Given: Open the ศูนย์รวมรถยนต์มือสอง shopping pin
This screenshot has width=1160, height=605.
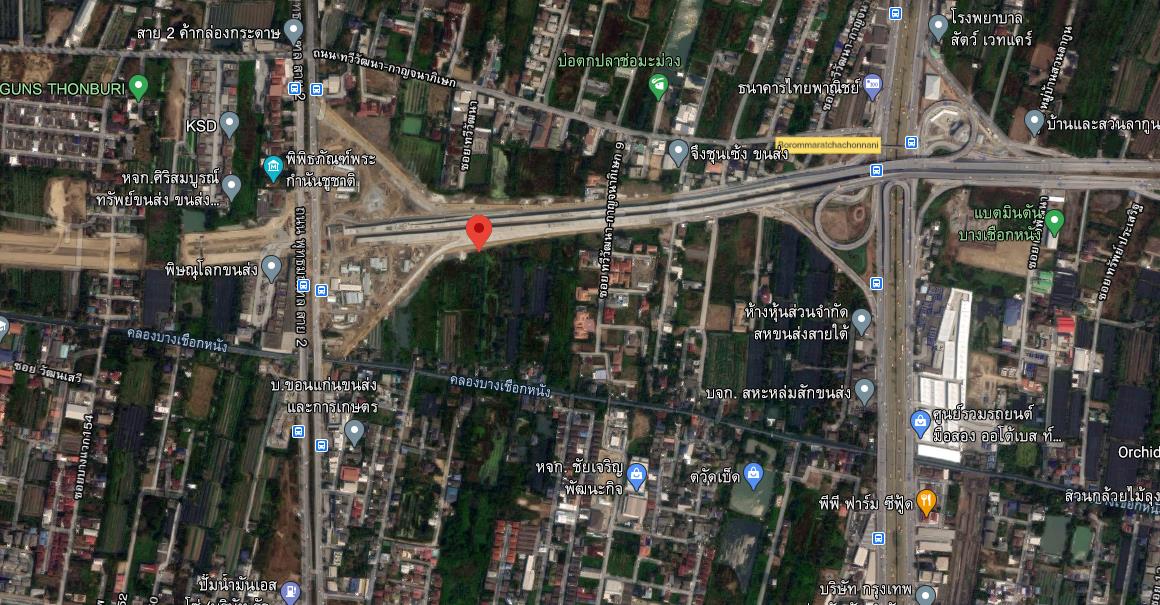Looking at the screenshot, I should click(921, 424).
